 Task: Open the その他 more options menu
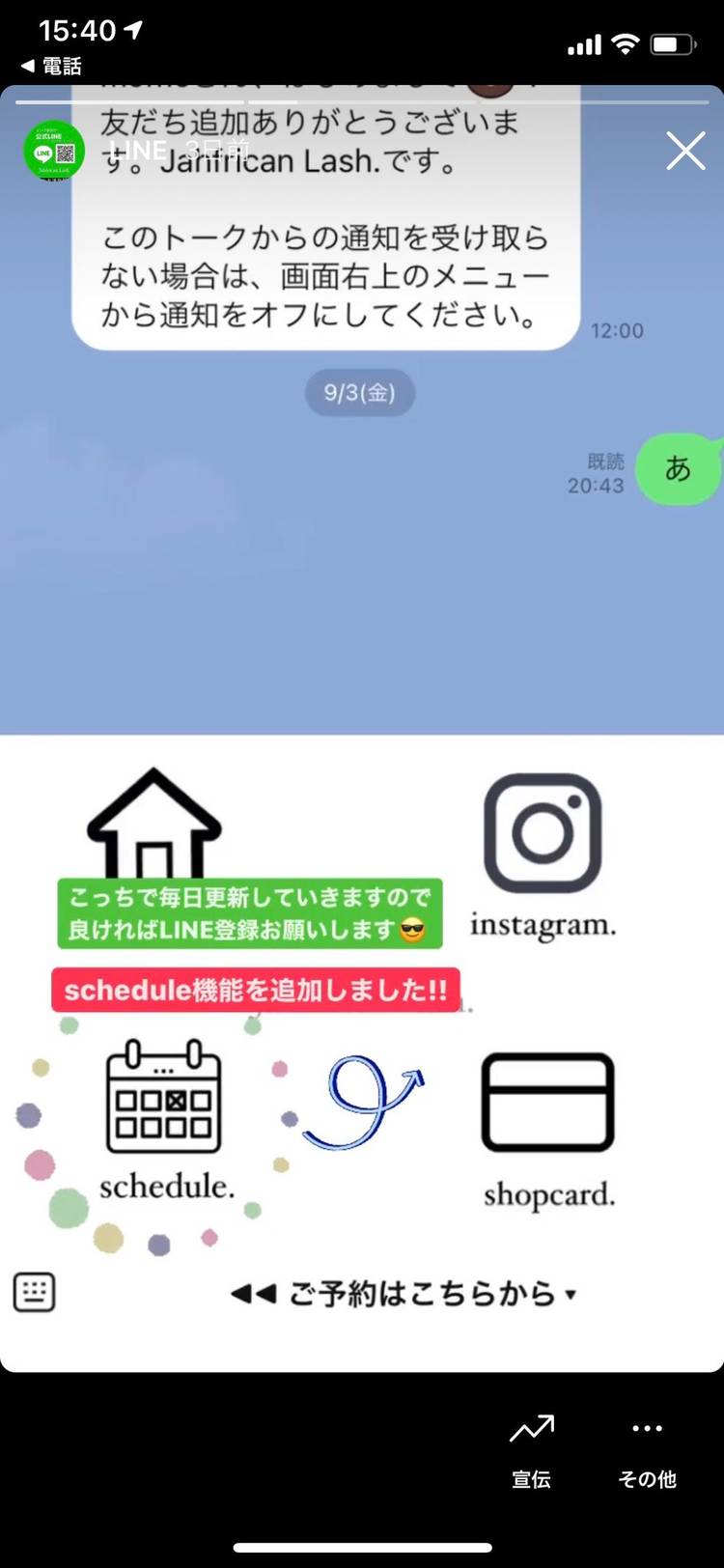(x=647, y=1448)
